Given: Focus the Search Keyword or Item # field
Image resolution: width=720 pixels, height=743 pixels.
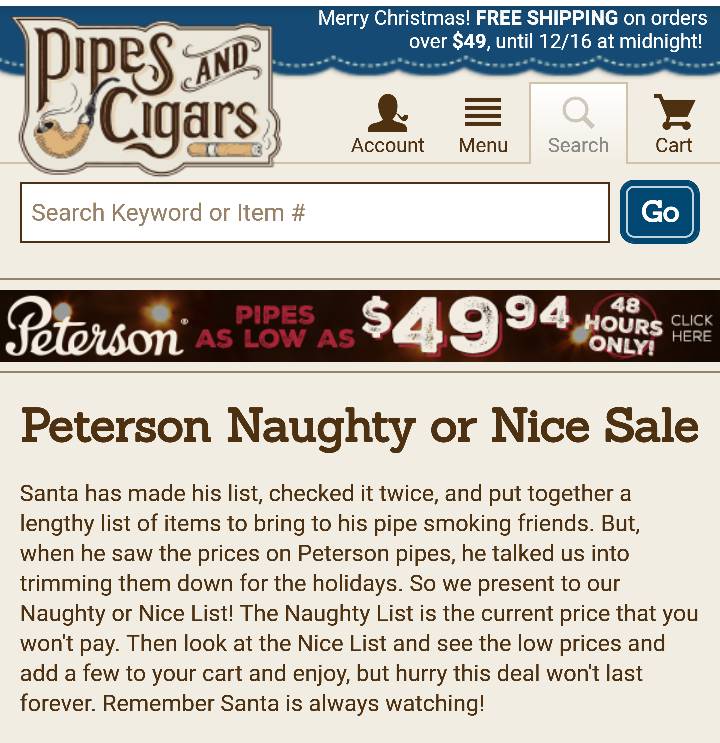Looking at the screenshot, I should pyautogui.click(x=315, y=212).
